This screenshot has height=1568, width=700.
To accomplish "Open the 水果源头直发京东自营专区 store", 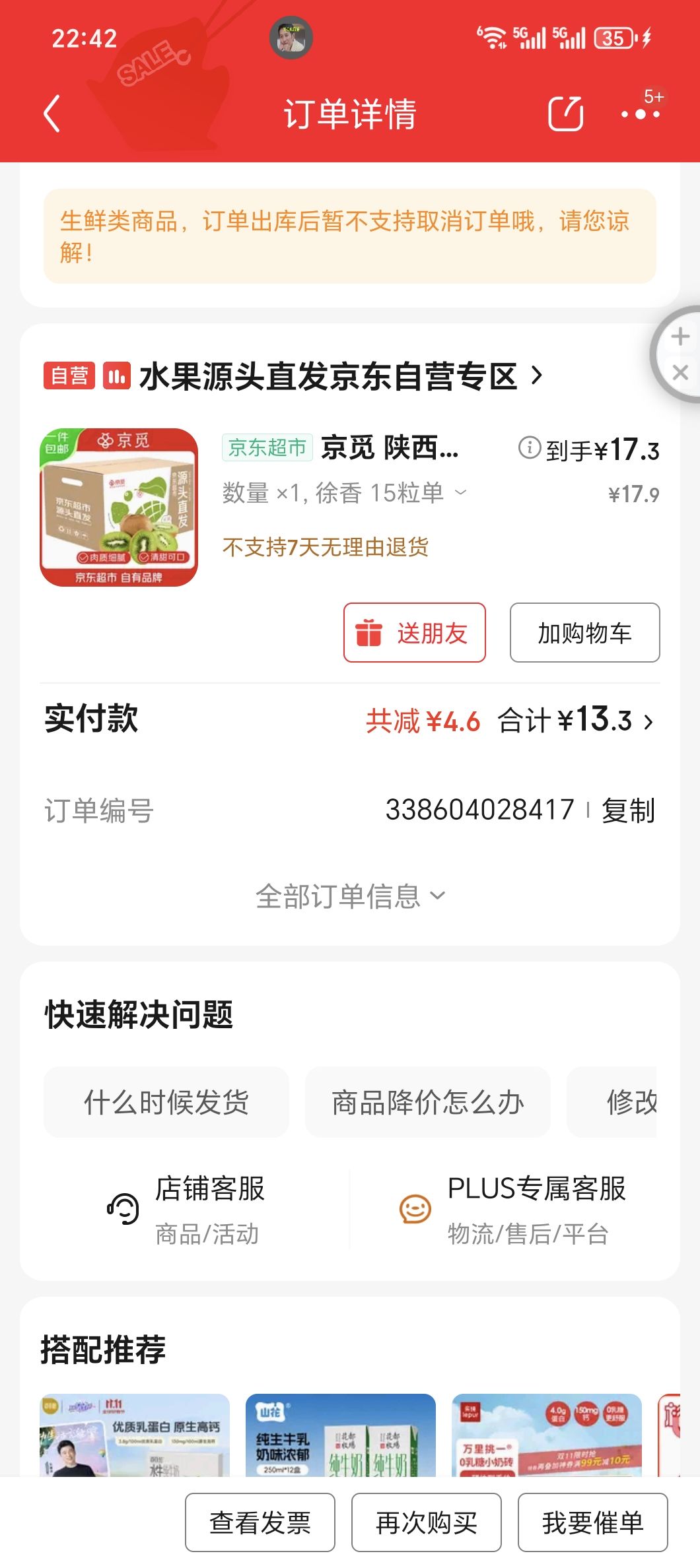I will pyautogui.click(x=328, y=376).
